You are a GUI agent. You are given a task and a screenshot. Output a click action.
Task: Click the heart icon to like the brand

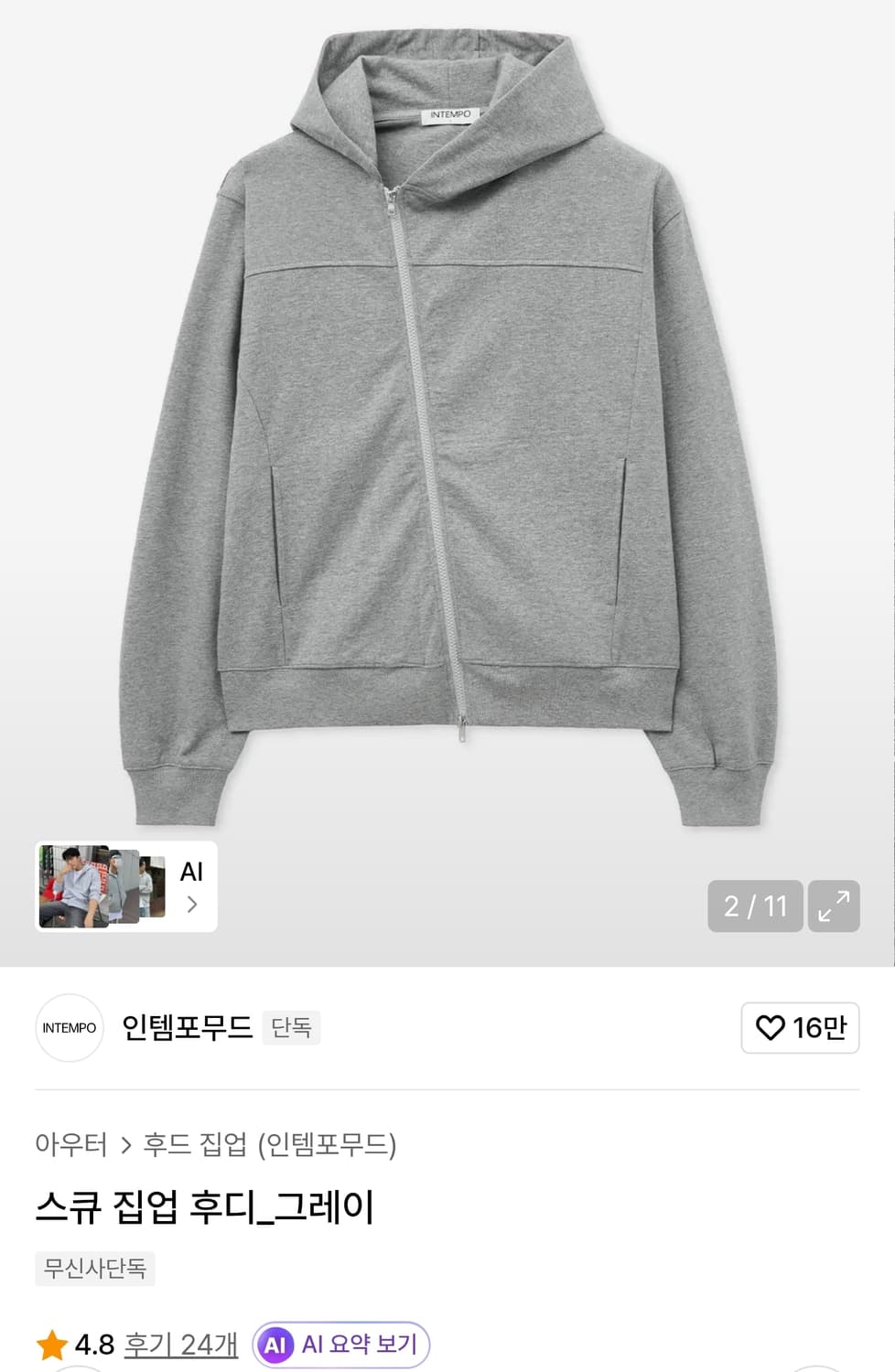[772, 1028]
